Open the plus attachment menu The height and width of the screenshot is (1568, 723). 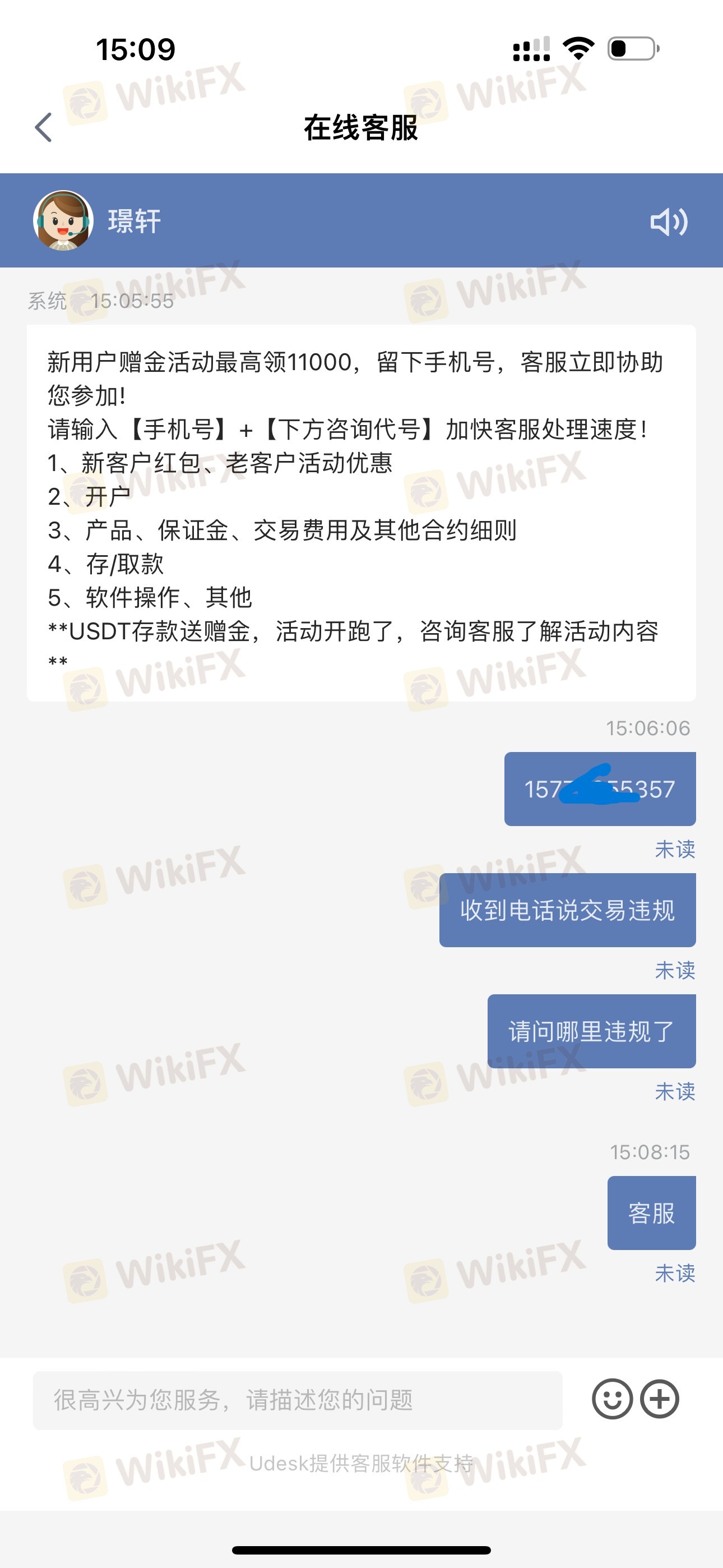point(660,1399)
